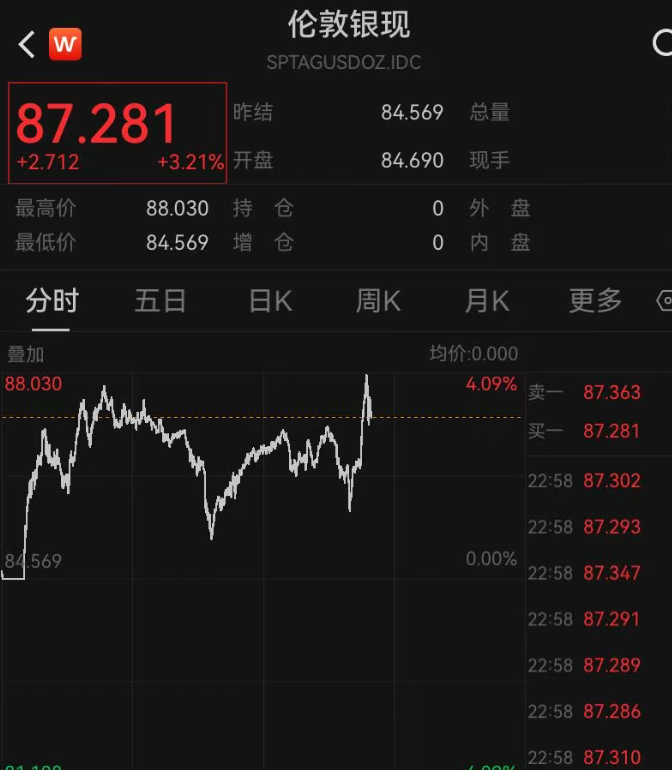
Task: Switch to the 分时 chart tab
Action: point(52,301)
